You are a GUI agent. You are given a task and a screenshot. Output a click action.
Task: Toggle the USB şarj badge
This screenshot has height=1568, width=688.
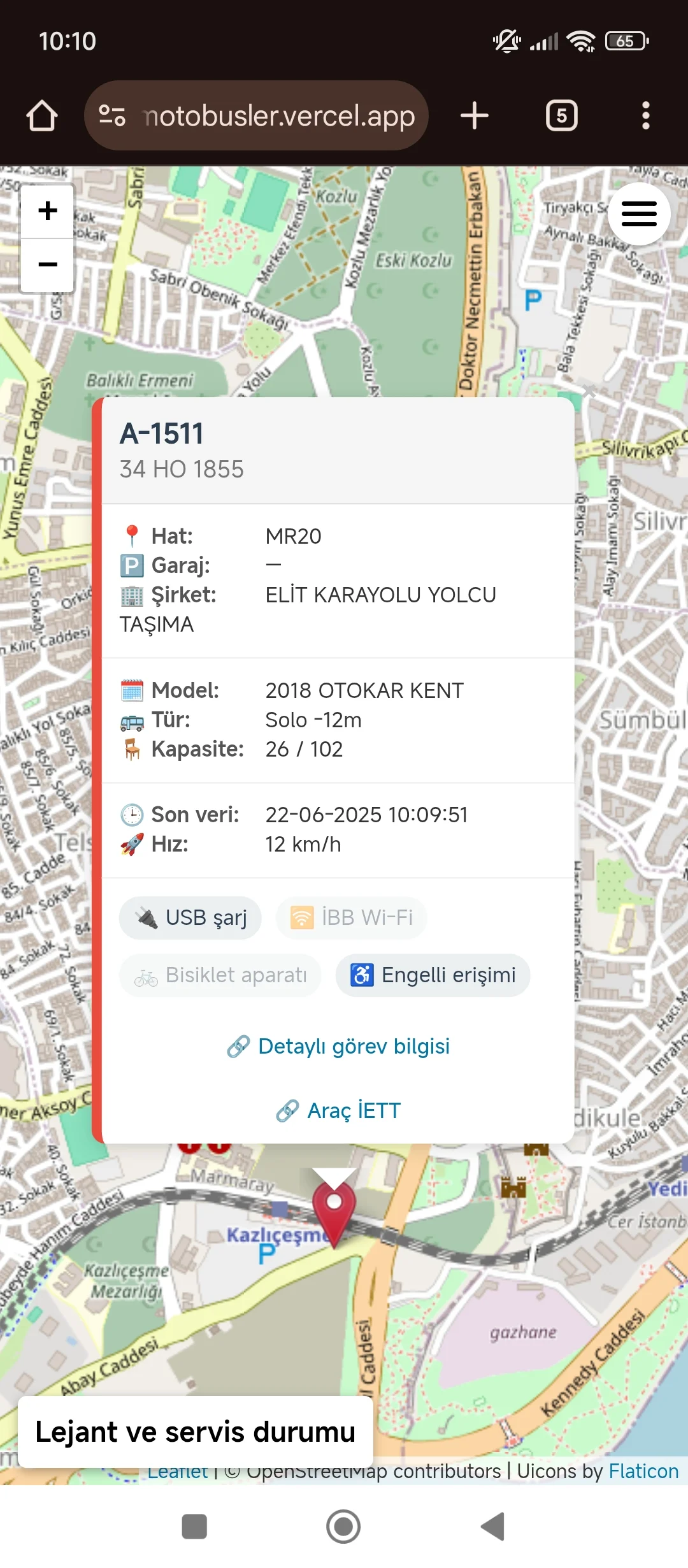190,918
